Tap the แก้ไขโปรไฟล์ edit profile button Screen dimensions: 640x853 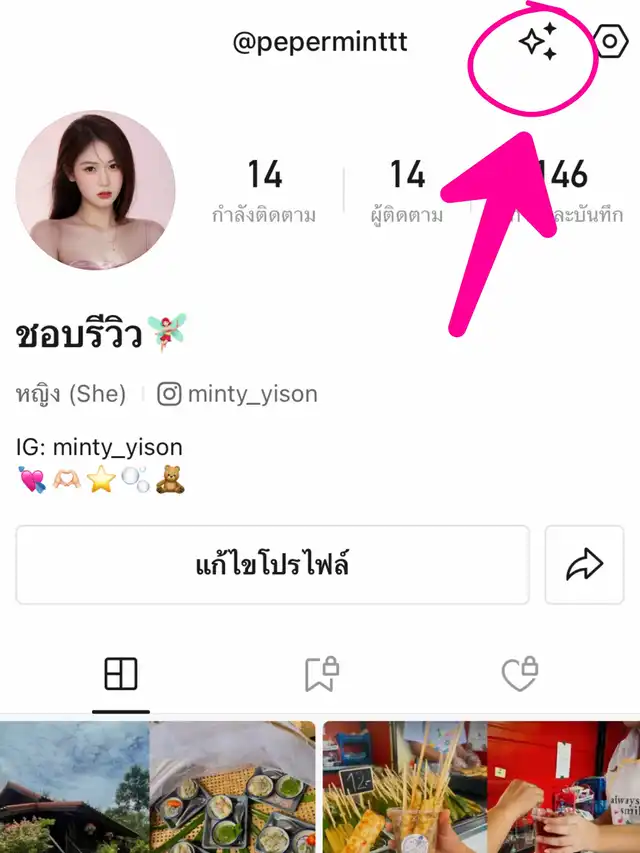pos(272,565)
